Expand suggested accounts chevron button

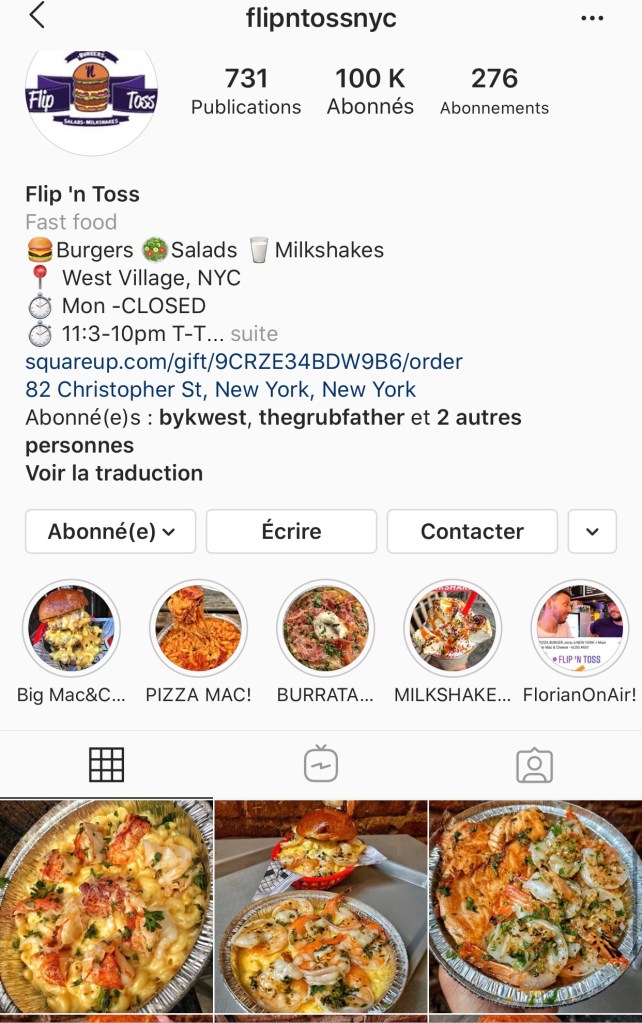tap(592, 532)
